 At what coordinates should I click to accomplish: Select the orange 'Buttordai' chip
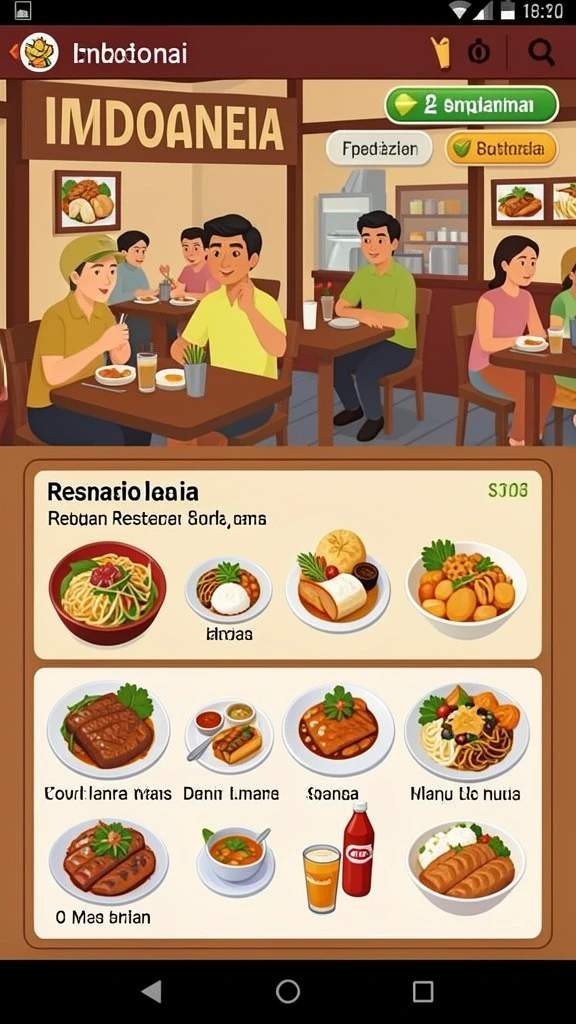(502, 149)
